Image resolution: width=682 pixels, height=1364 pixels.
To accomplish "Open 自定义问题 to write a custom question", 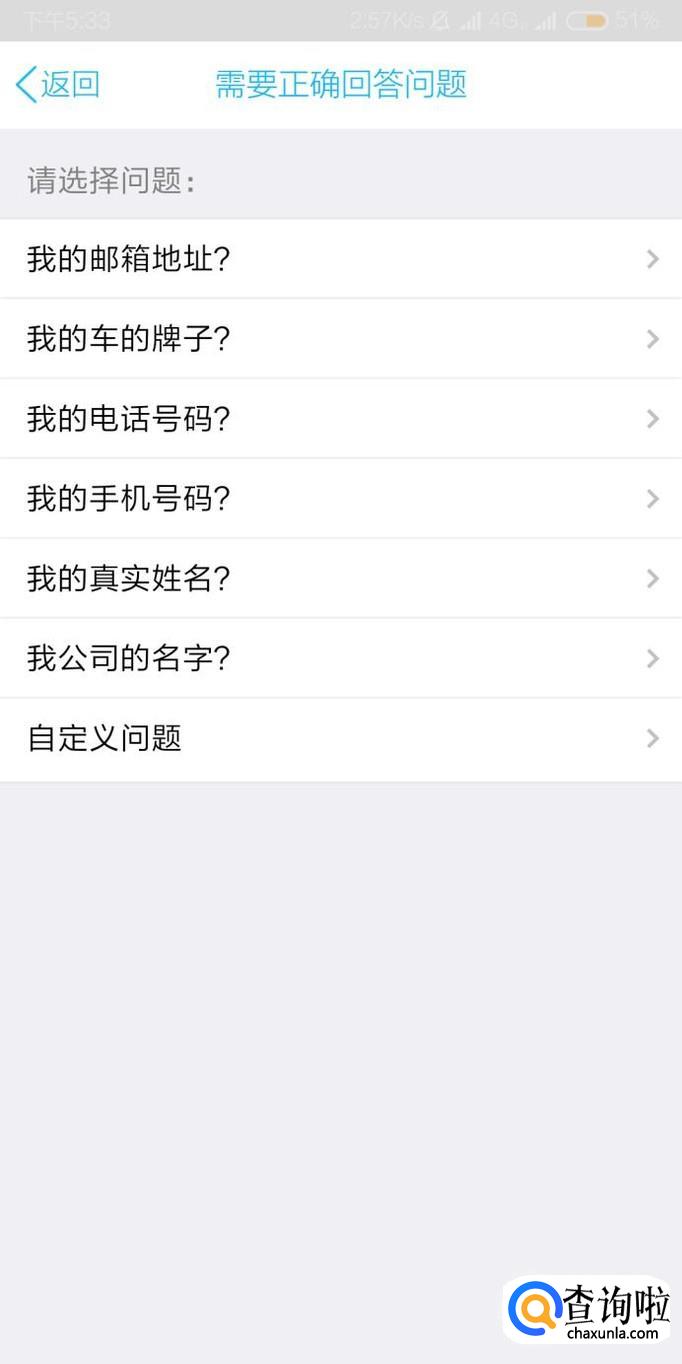I will (340, 739).
